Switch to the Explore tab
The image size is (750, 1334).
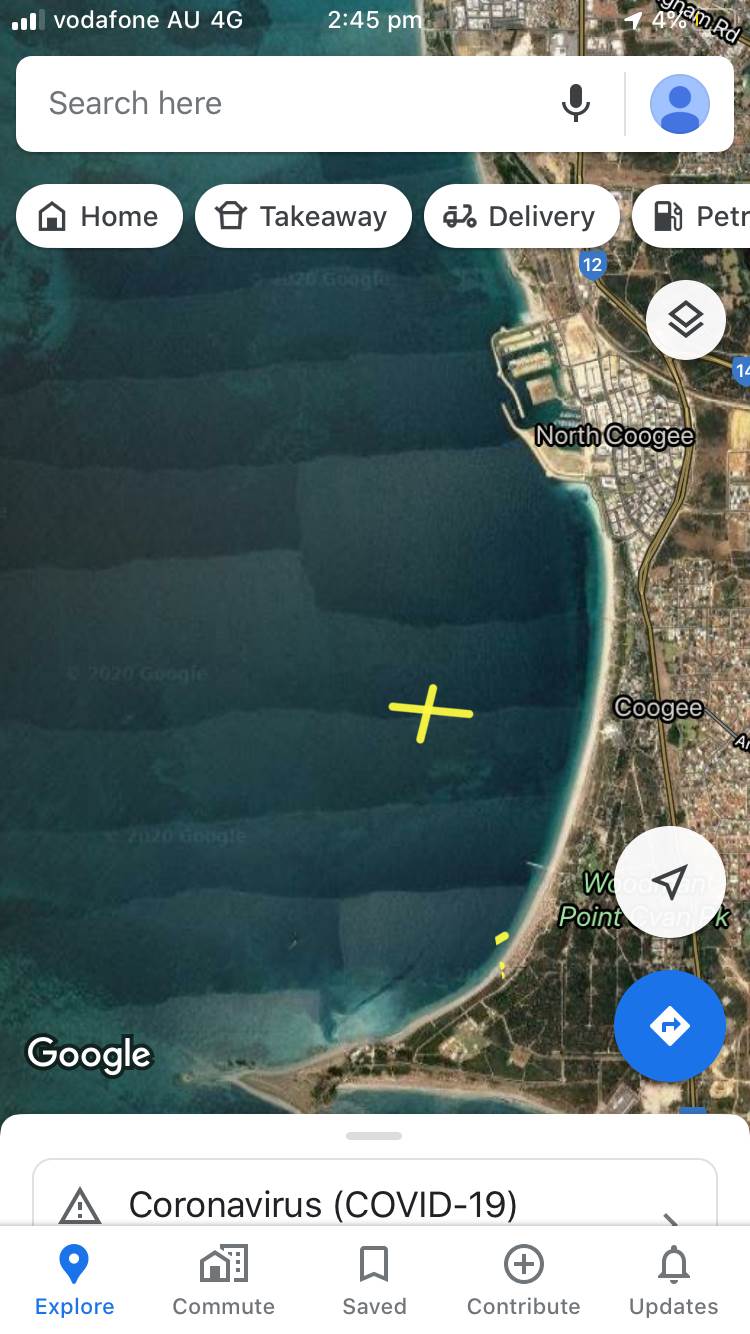(x=75, y=1280)
